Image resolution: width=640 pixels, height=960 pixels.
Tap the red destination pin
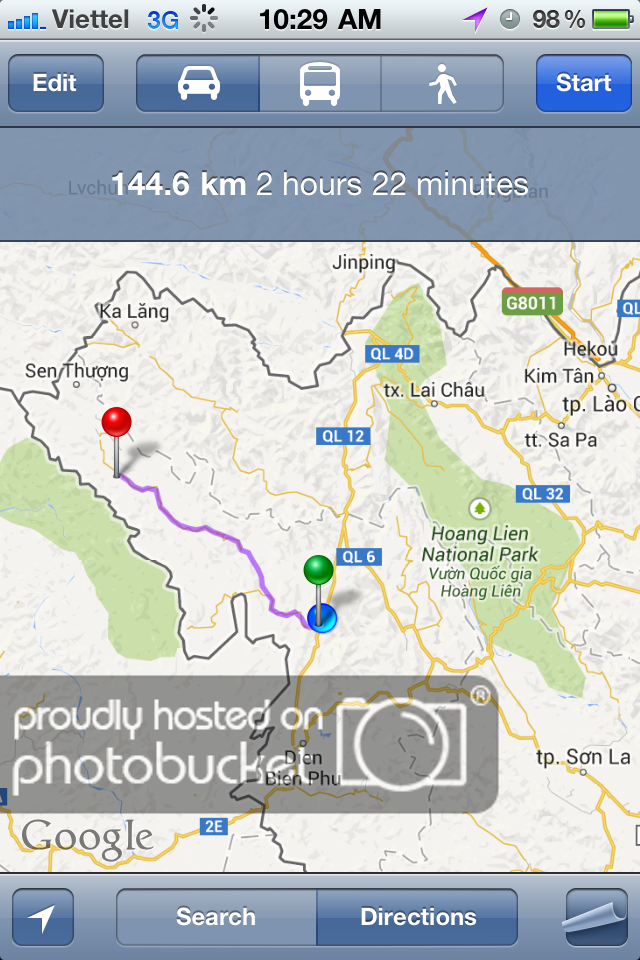(x=116, y=424)
